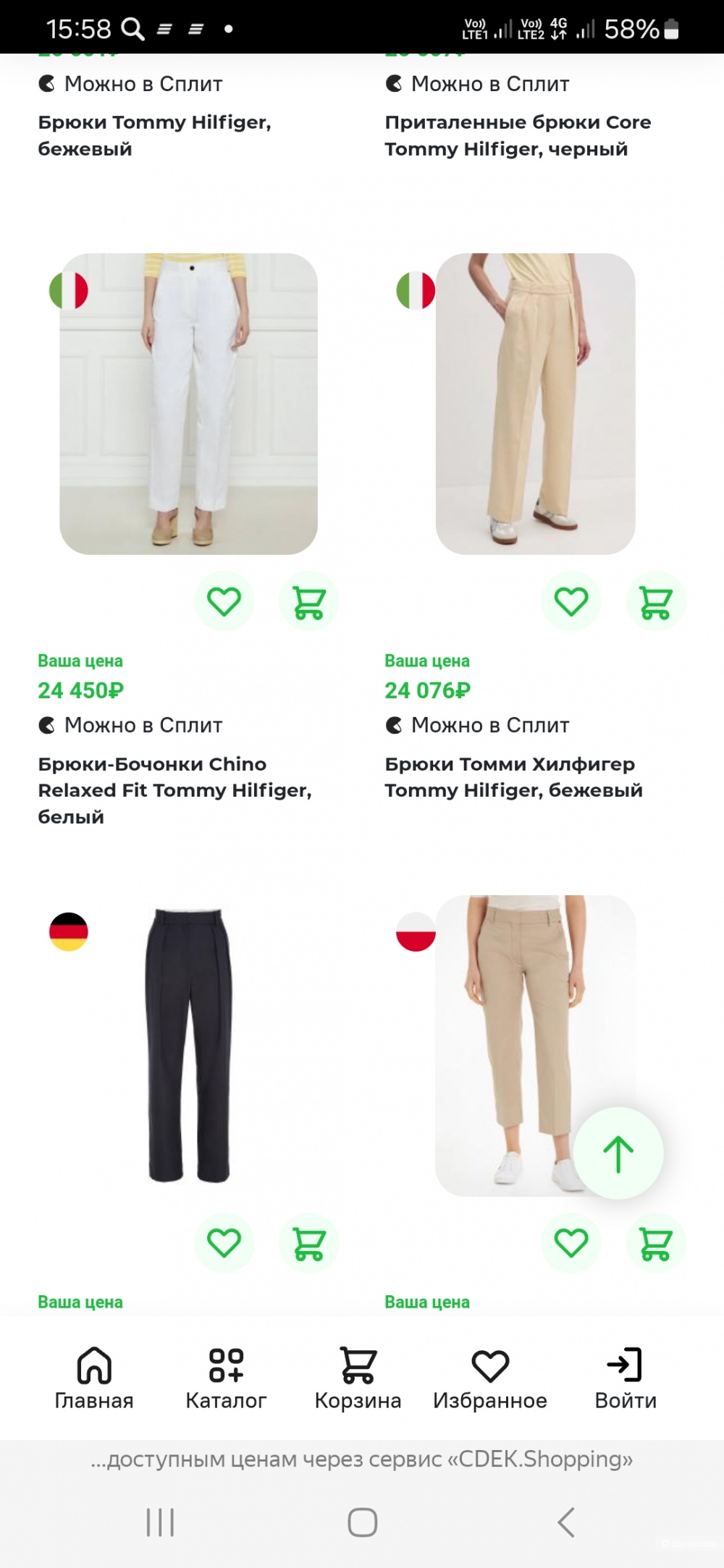Open the beige wide-leg trousers product image

(x=535, y=404)
